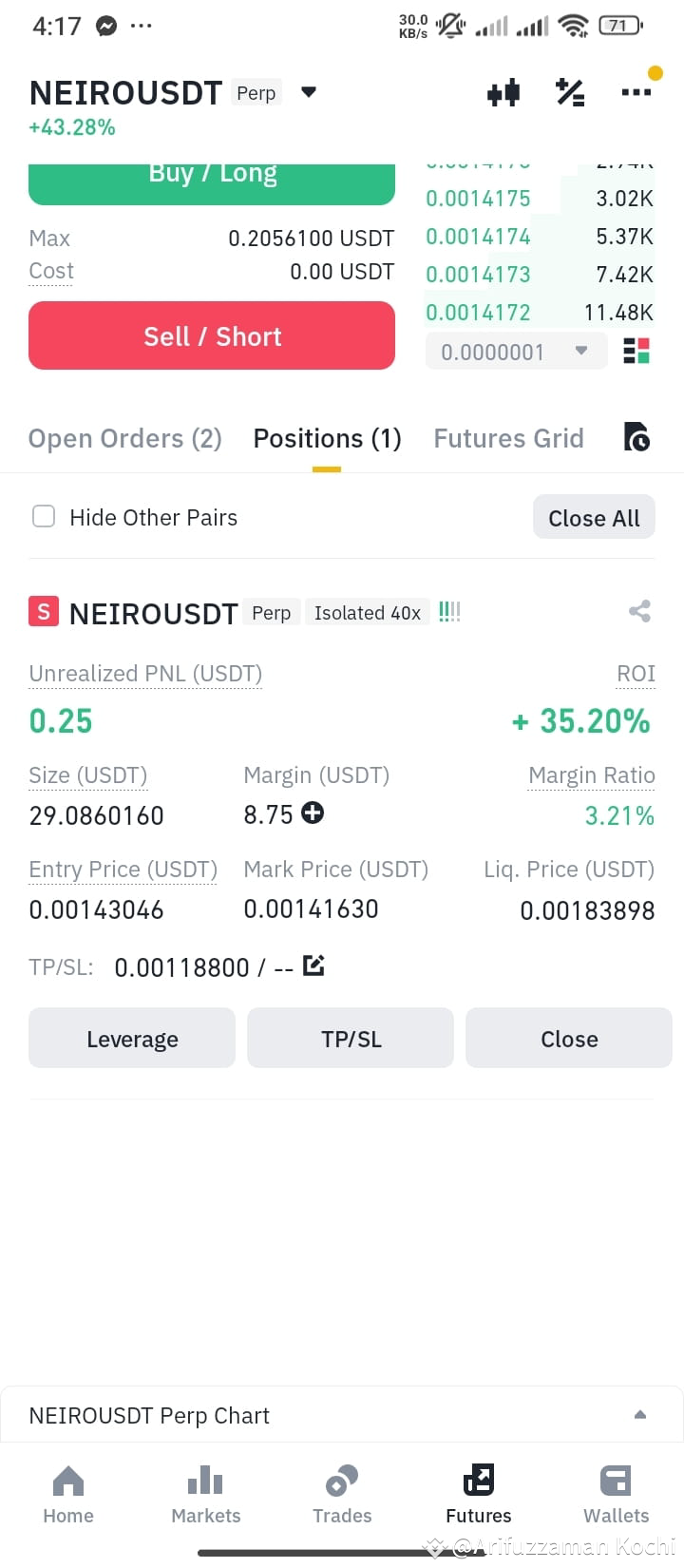Tap the Leverage adjustment button
Image resolution: width=684 pixels, height=1568 pixels.
pyautogui.click(x=131, y=1038)
